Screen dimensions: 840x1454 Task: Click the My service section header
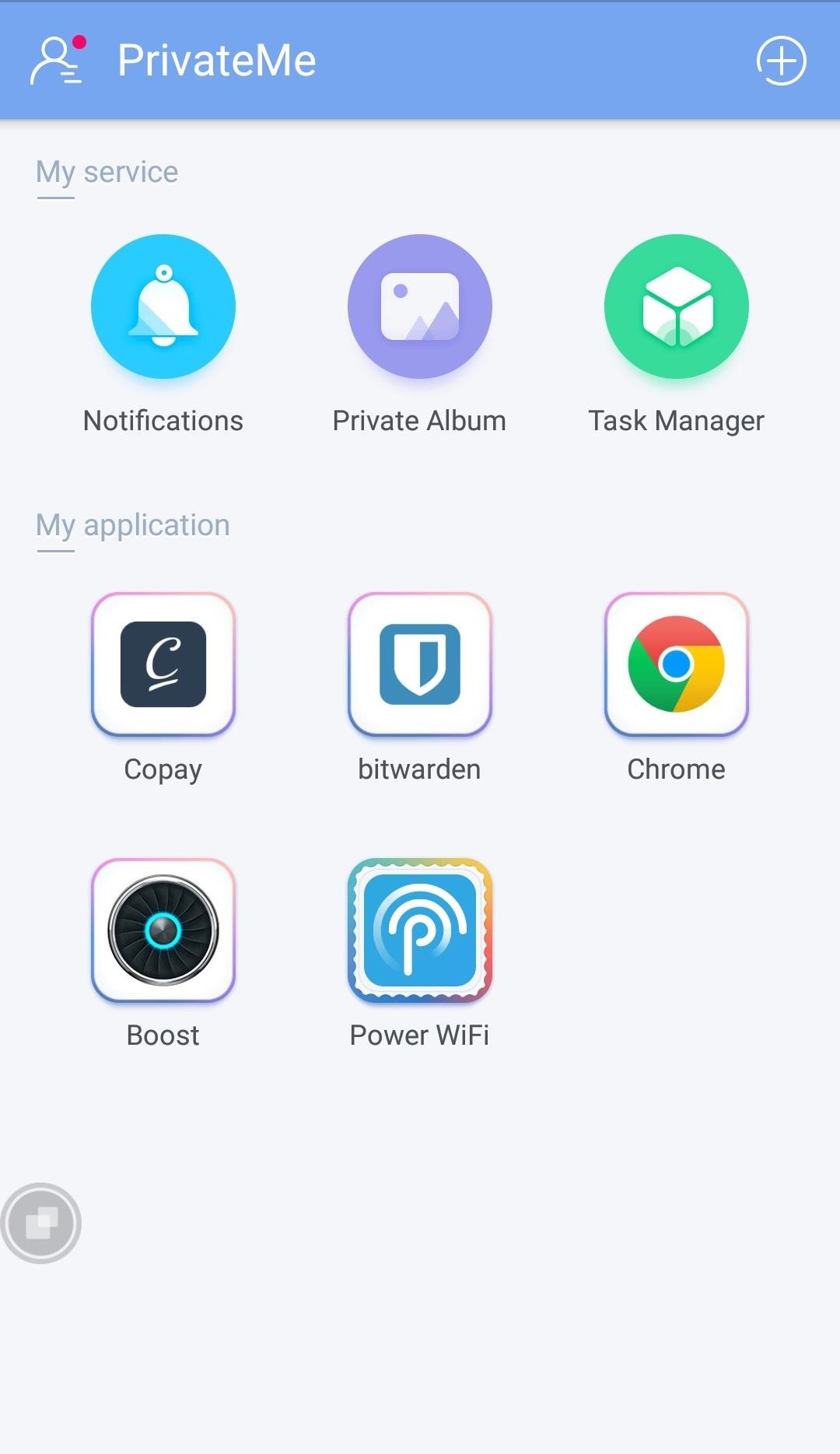click(107, 172)
